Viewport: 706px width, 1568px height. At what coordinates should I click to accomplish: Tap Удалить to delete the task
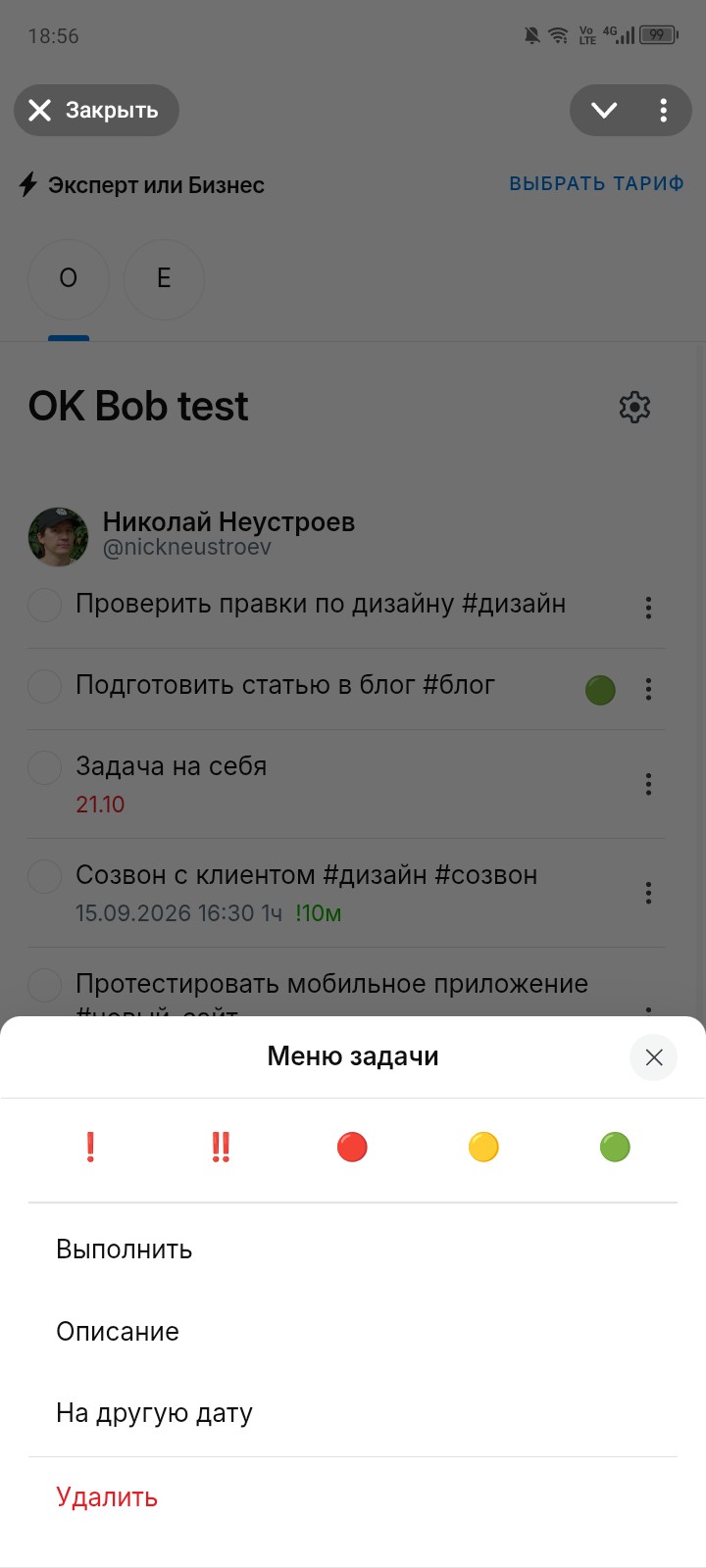[106, 1496]
